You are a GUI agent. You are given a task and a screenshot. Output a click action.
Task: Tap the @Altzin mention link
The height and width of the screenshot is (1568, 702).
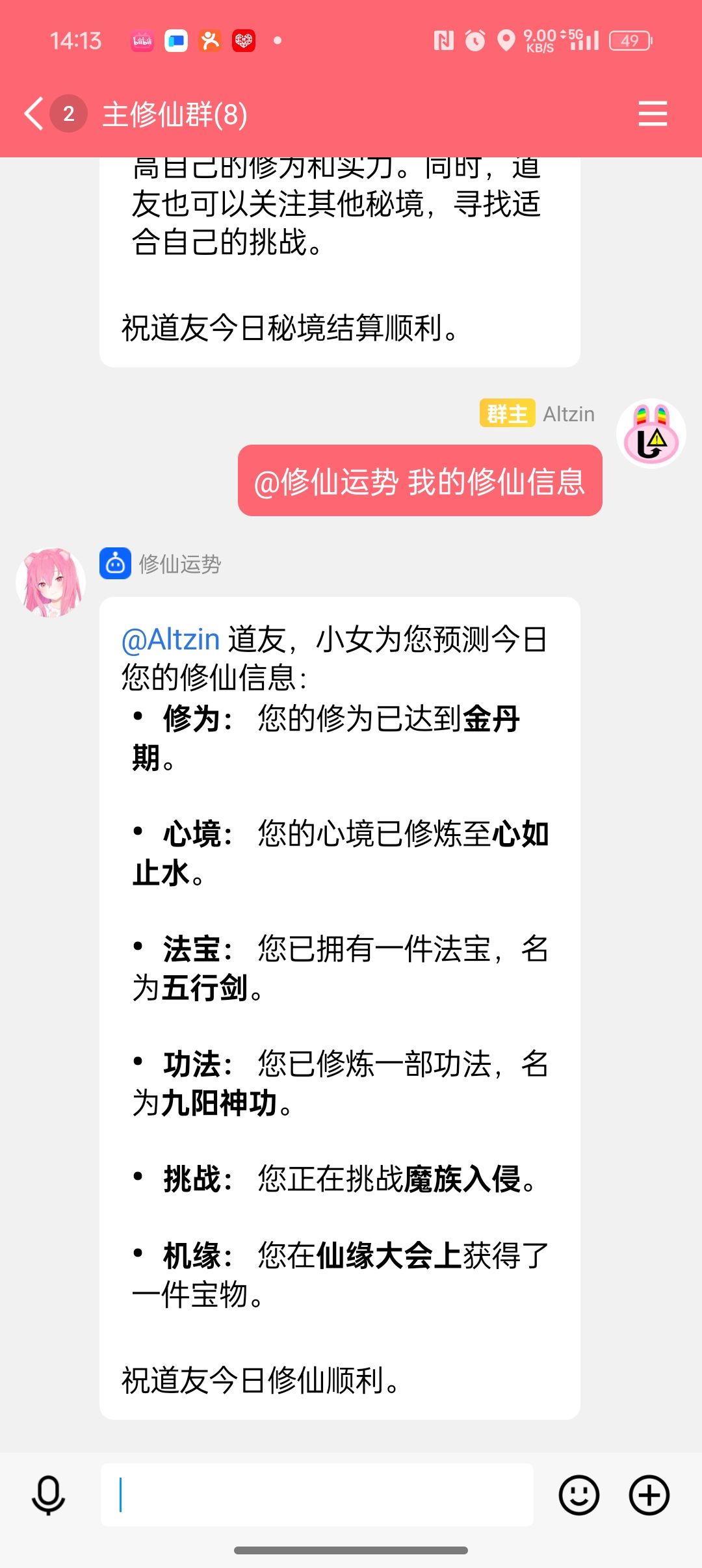170,640
